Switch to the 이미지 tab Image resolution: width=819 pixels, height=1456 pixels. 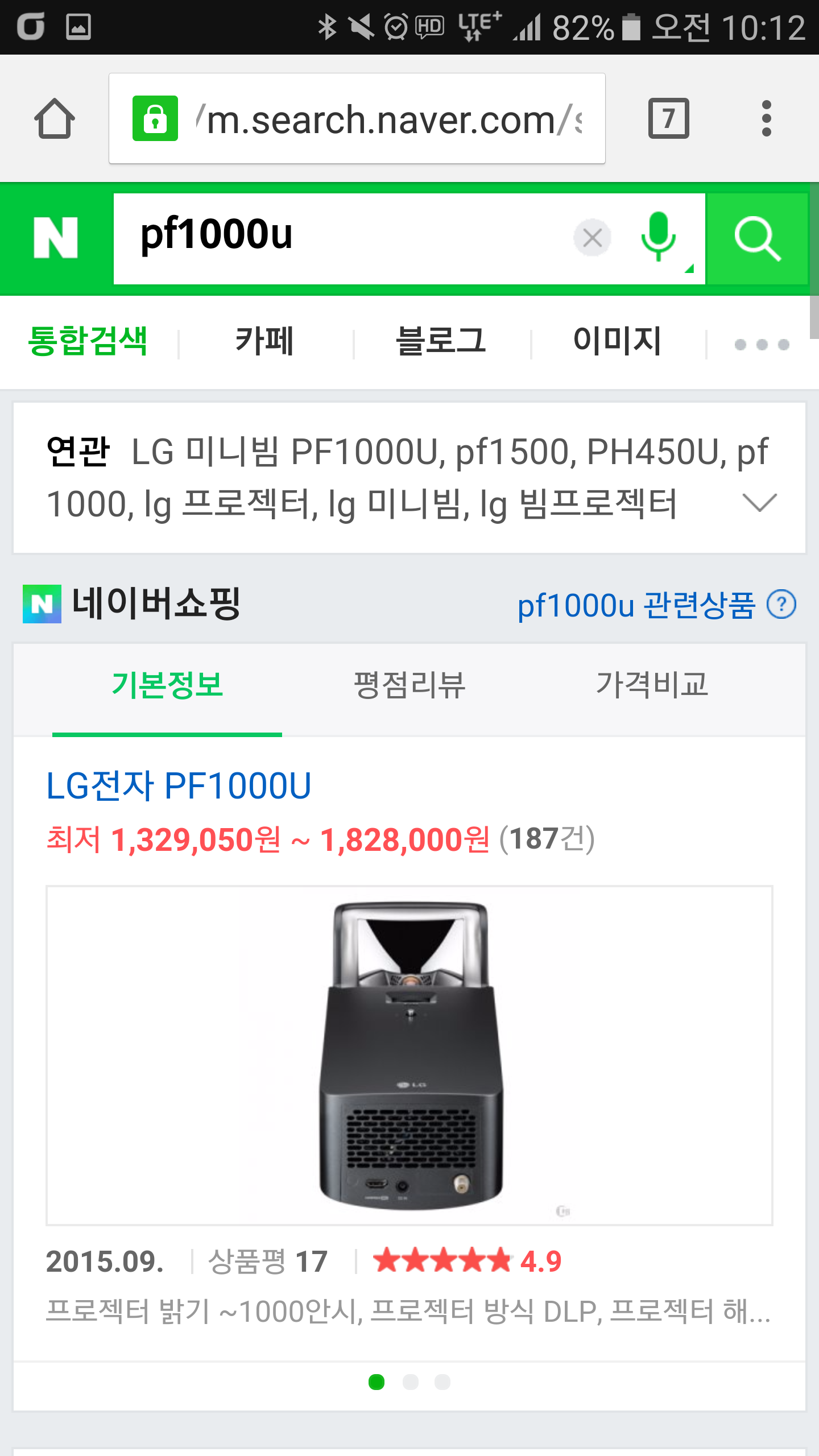pyautogui.click(x=618, y=341)
